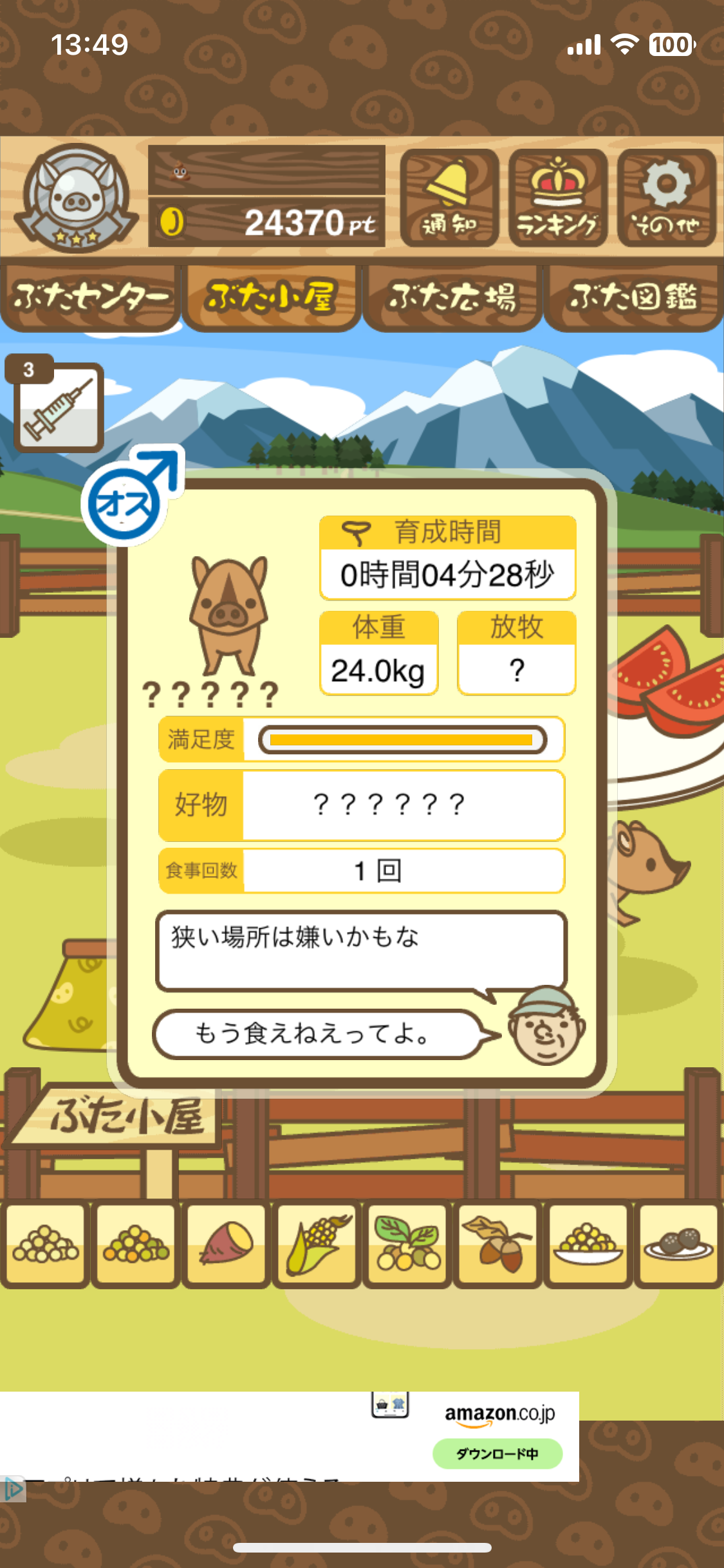This screenshot has width=724, height=1568.
Task: Use the syringe item
Action: [59, 407]
